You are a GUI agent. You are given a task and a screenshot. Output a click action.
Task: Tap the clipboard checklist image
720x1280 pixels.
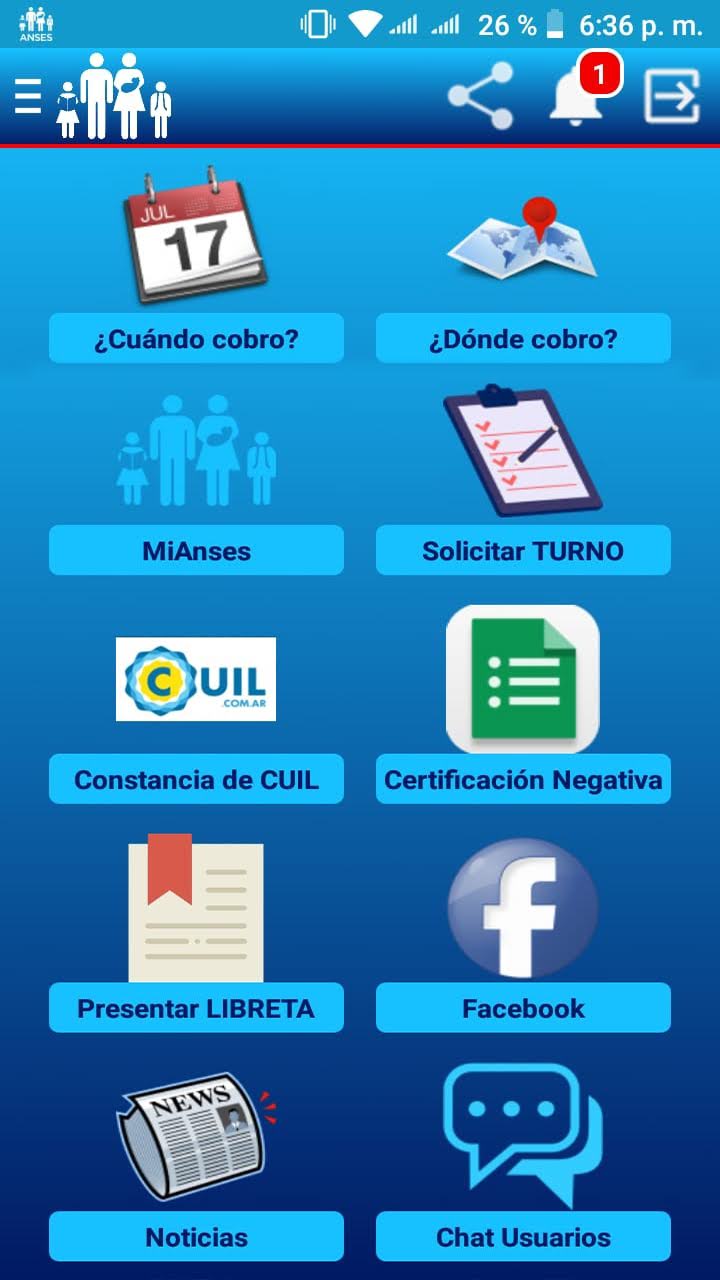[523, 450]
